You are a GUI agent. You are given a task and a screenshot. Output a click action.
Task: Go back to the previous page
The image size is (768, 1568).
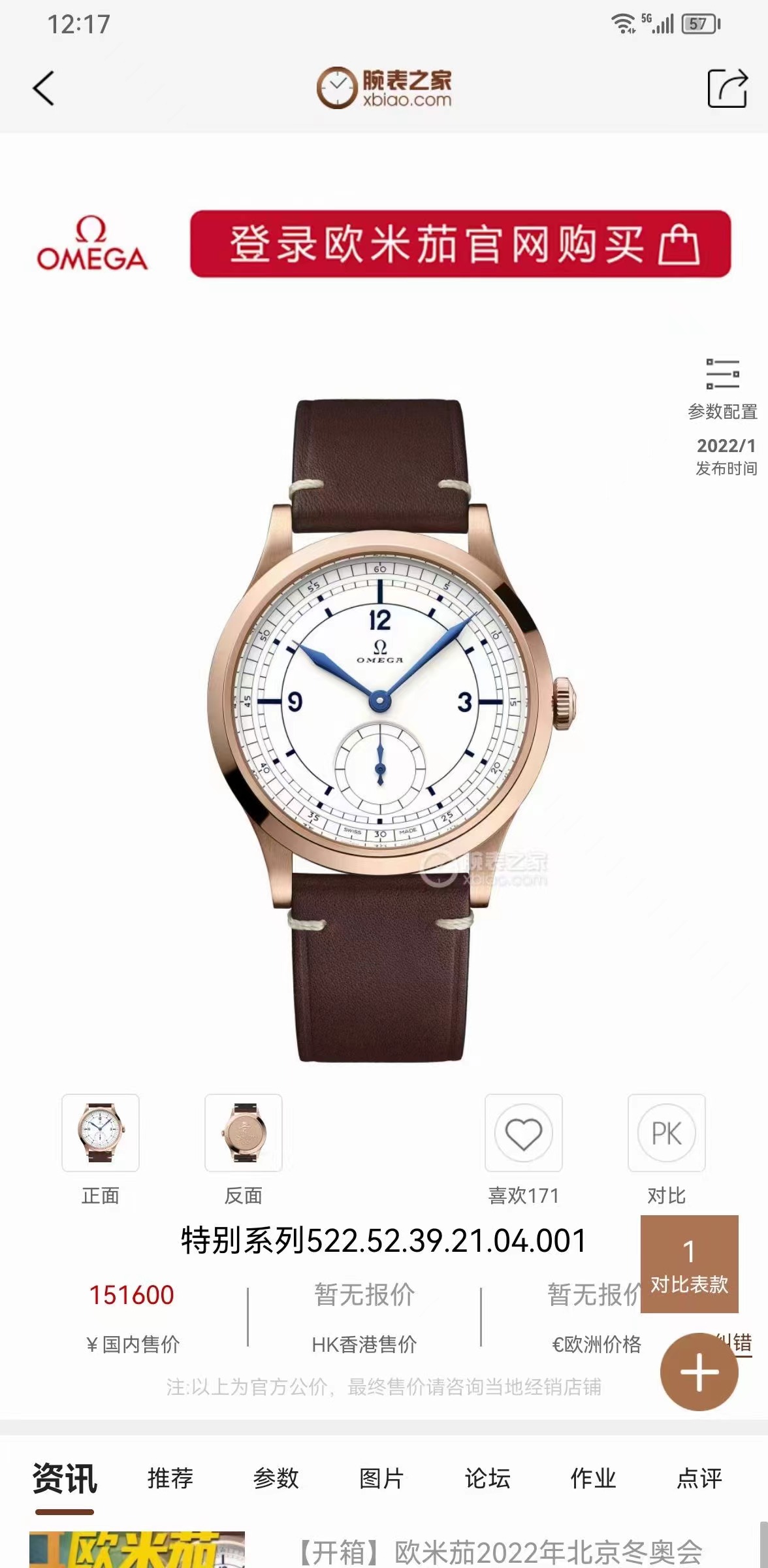[x=44, y=88]
